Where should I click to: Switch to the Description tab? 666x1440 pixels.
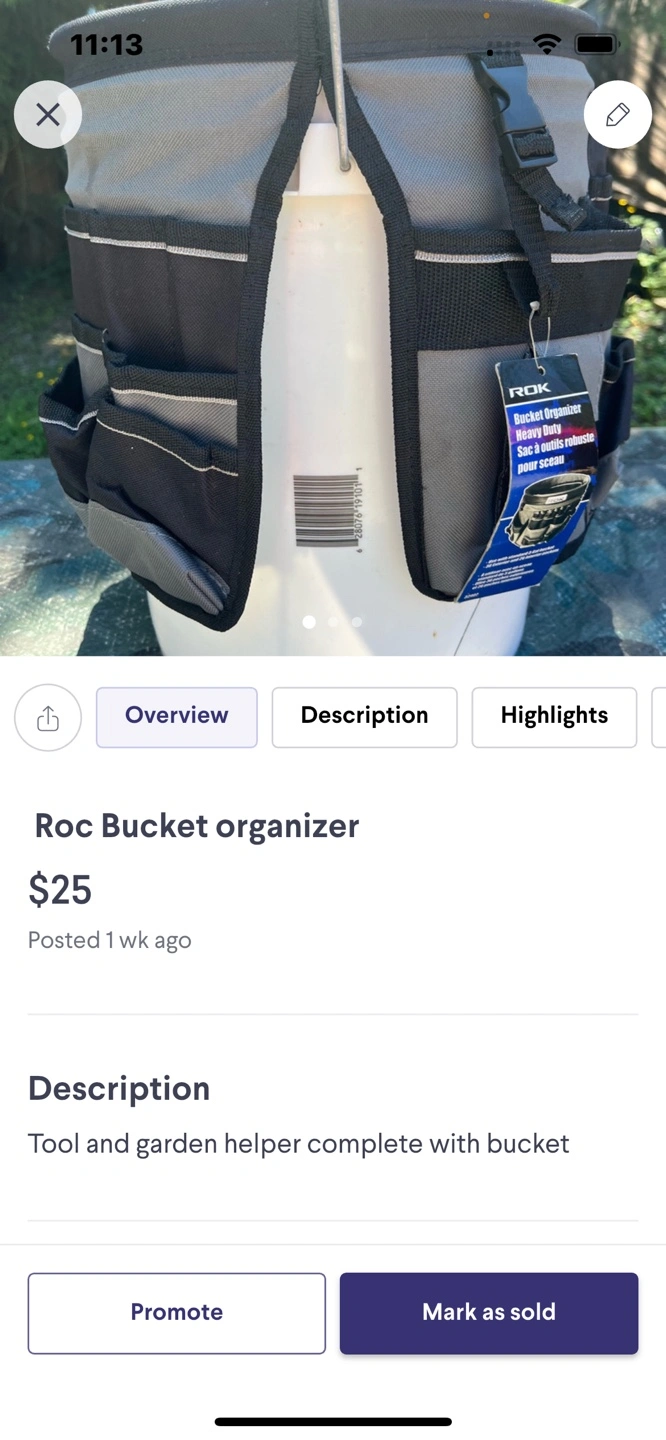tap(365, 717)
